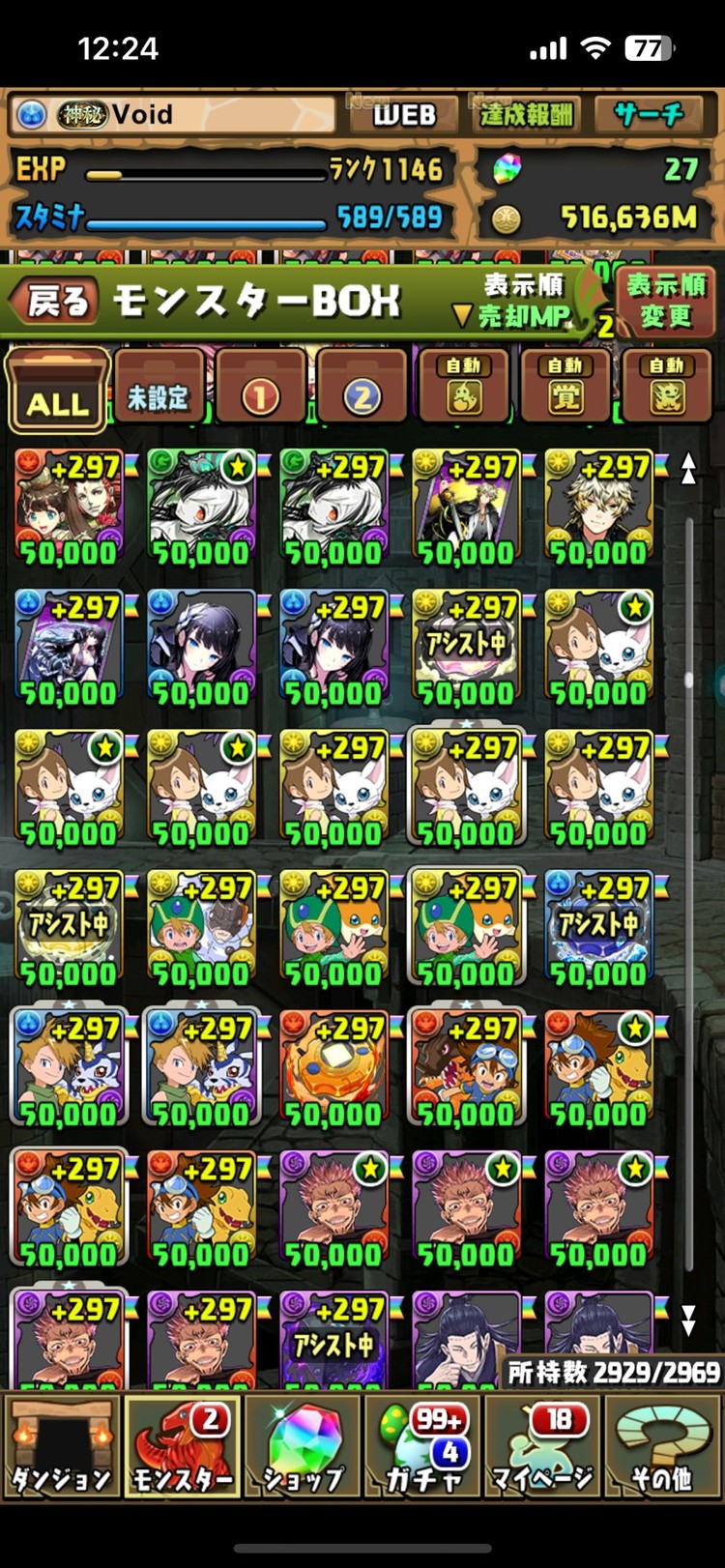Open 表示順変更 sort order button
725x1568 pixels.
click(665, 301)
